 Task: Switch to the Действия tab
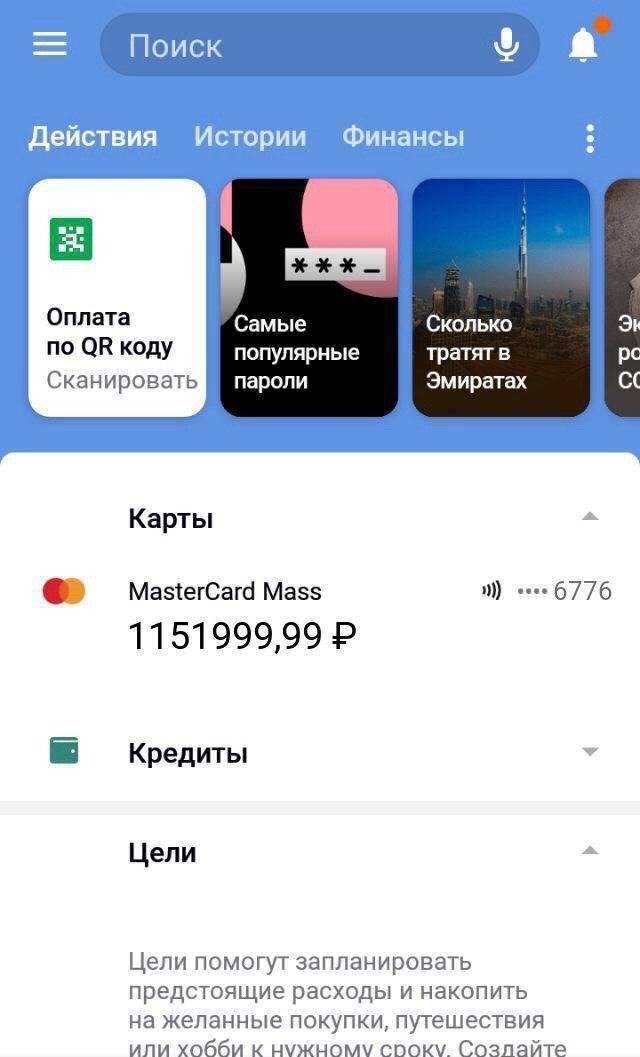92,137
